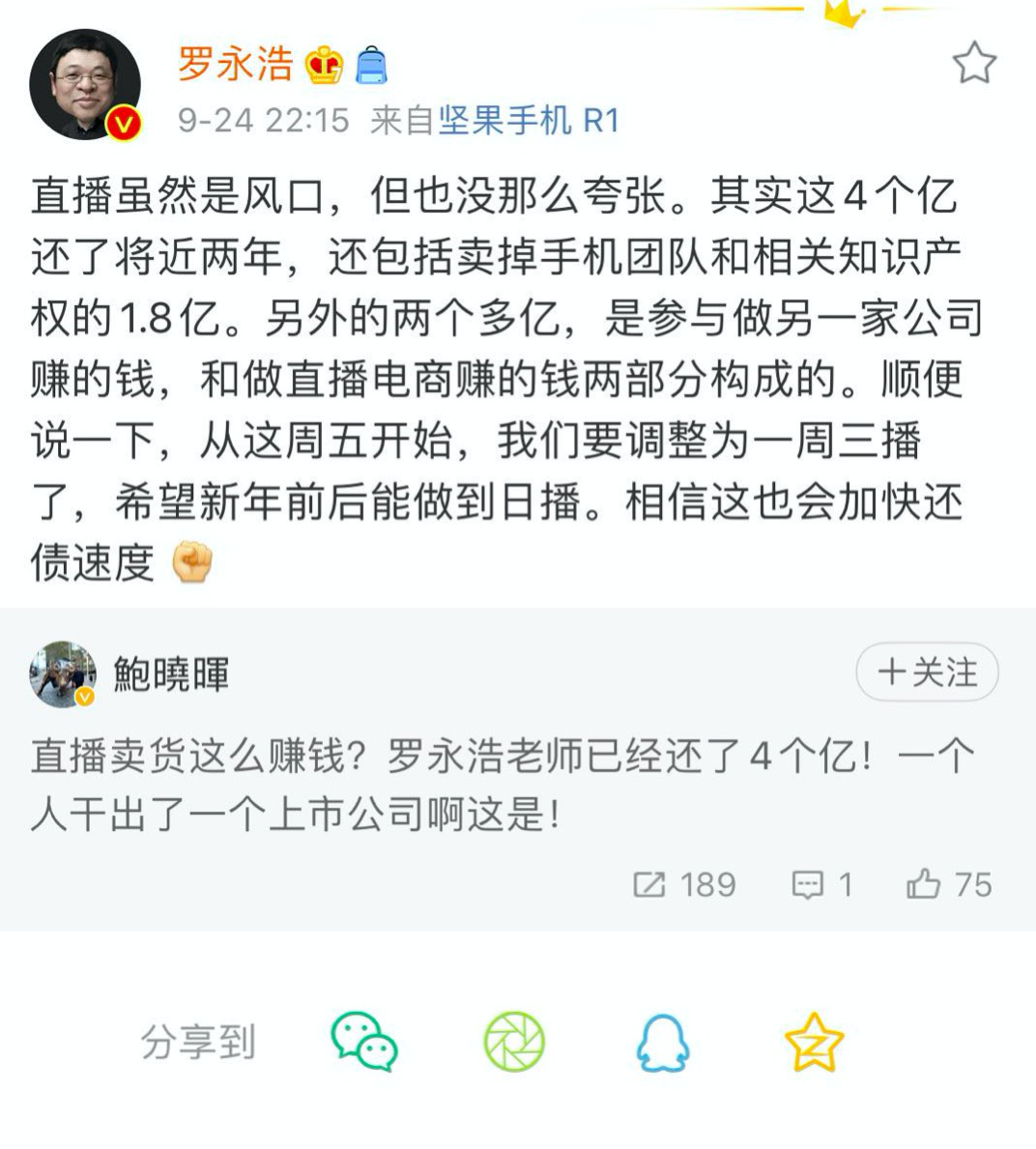Share to WeChat Moments
This screenshot has width=1036, height=1149.
coord(514,1042)
